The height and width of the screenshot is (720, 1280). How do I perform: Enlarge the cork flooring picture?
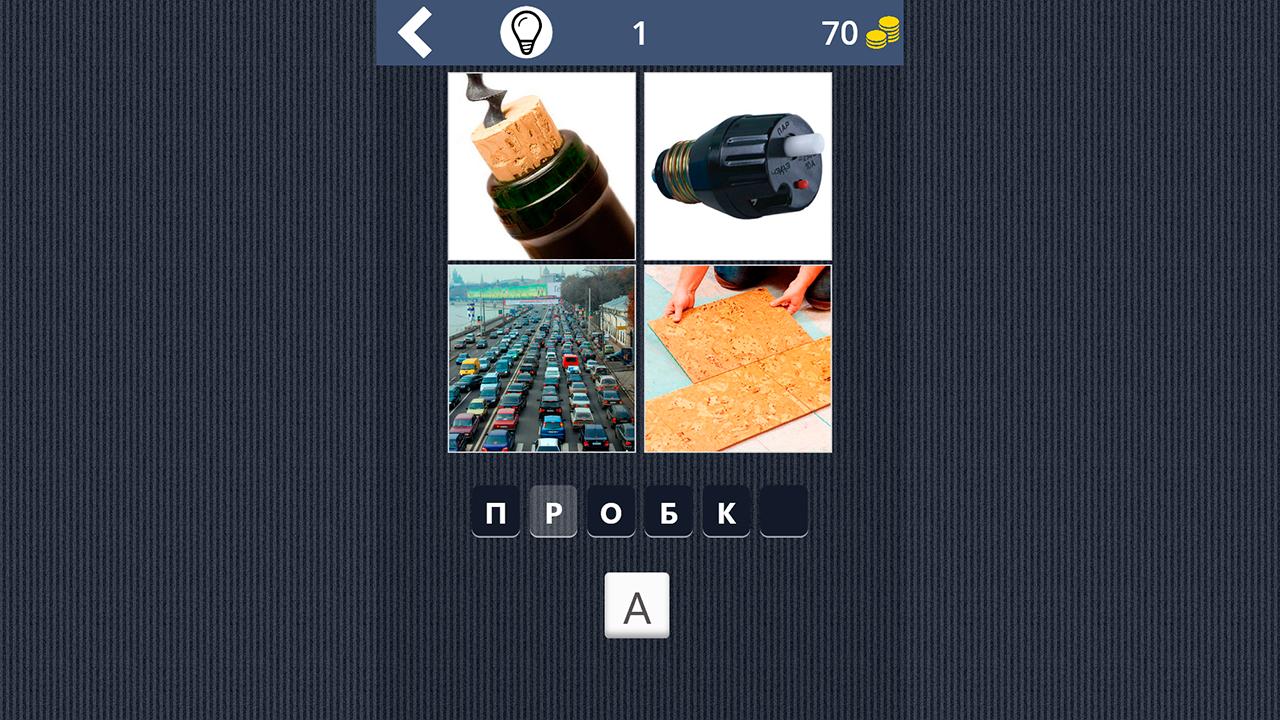[x=738, y=358]
